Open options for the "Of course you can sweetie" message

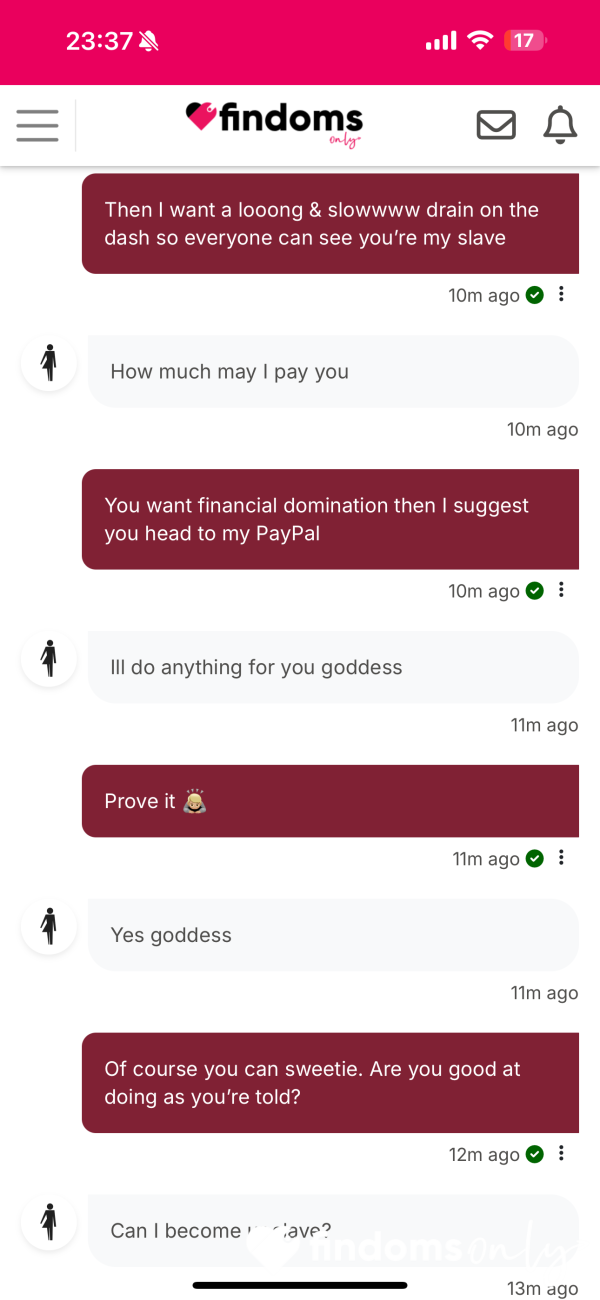tap(561, 1154)
